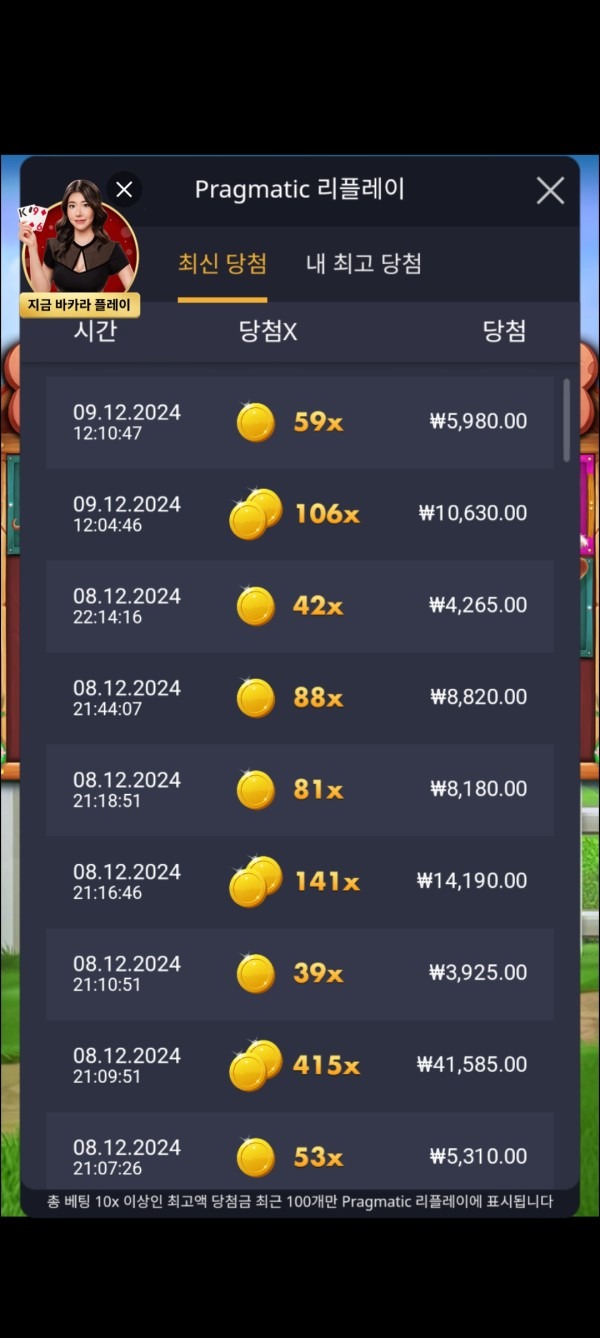
Task: Close the Pragmatic 리플레이 dialog
Action: [550, 190]
